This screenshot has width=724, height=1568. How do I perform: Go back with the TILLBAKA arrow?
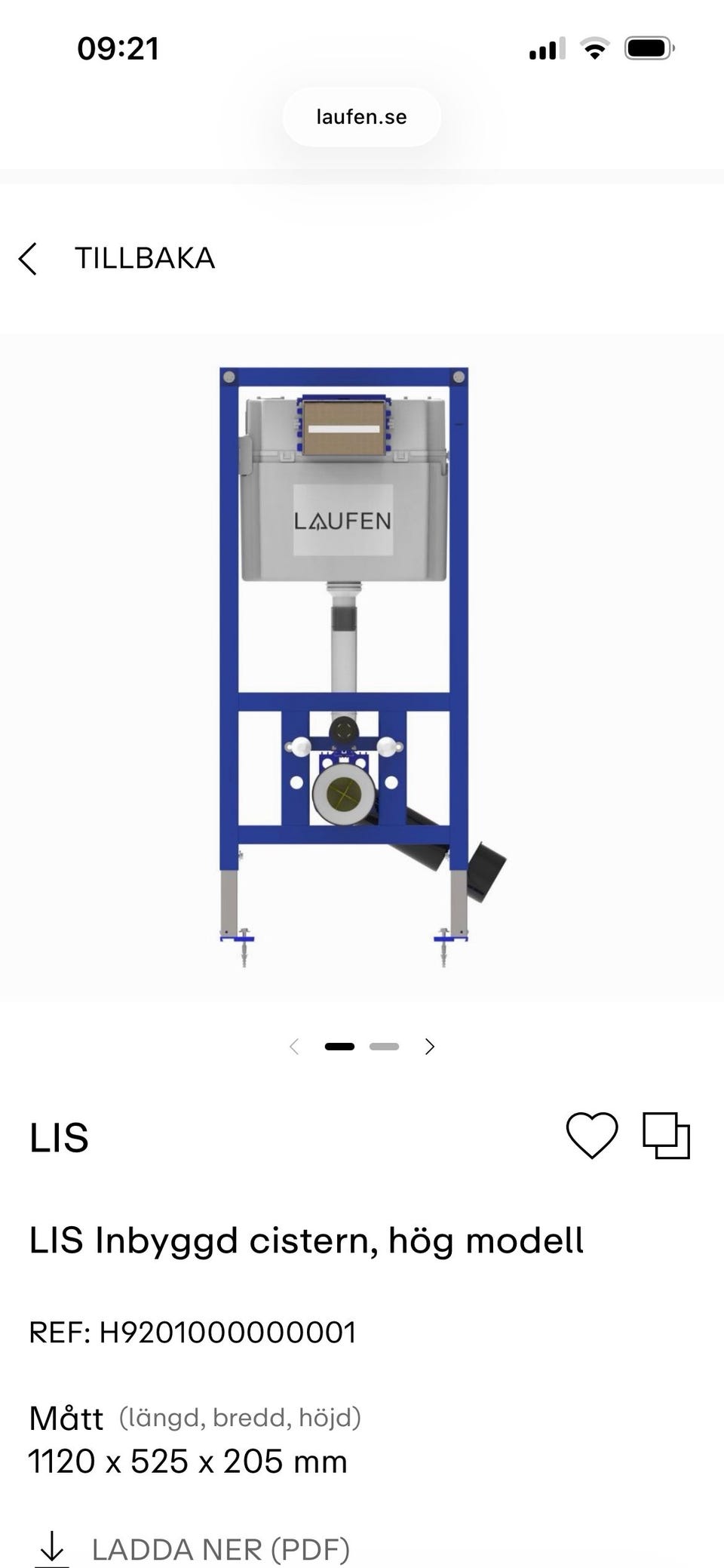(28, 259)
